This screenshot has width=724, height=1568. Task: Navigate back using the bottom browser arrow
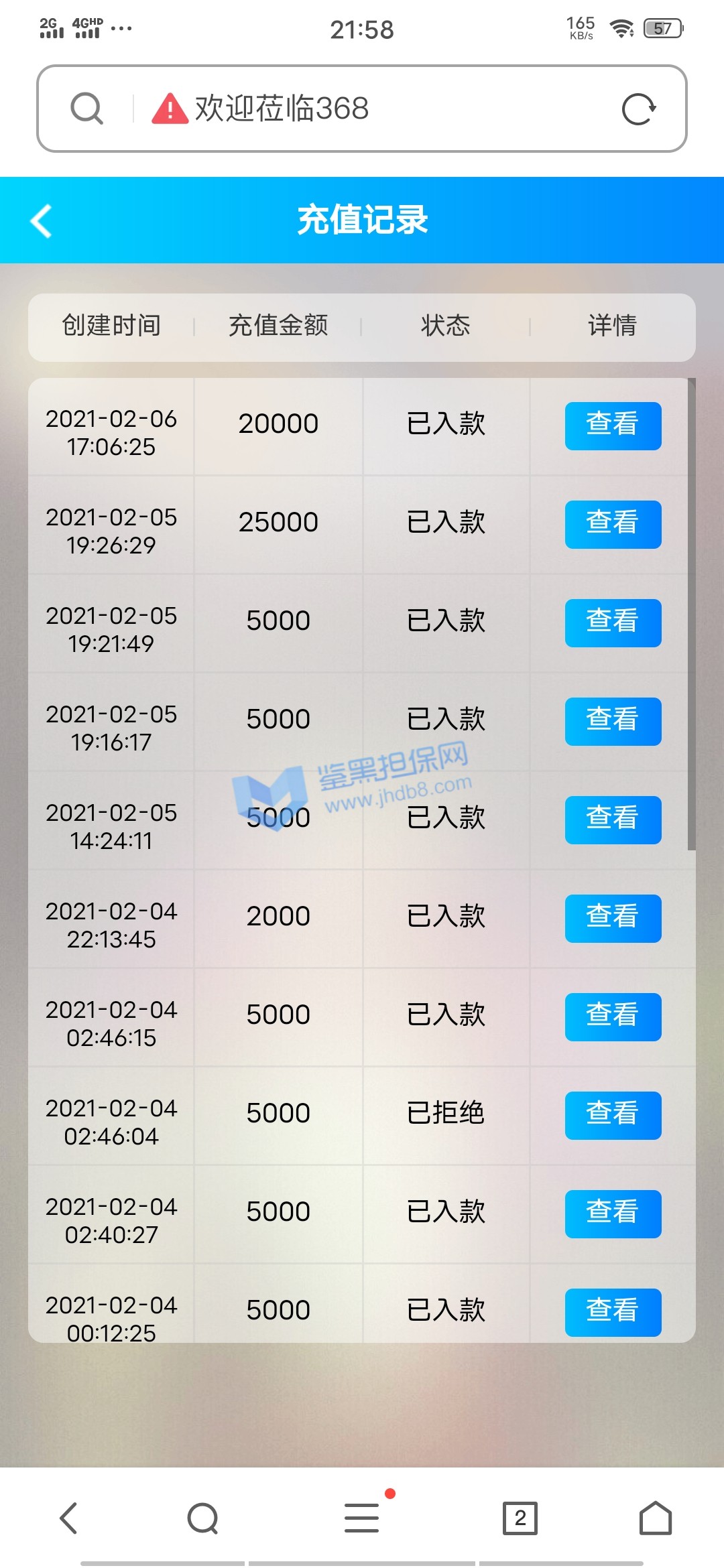click(x=69, y=1518)
